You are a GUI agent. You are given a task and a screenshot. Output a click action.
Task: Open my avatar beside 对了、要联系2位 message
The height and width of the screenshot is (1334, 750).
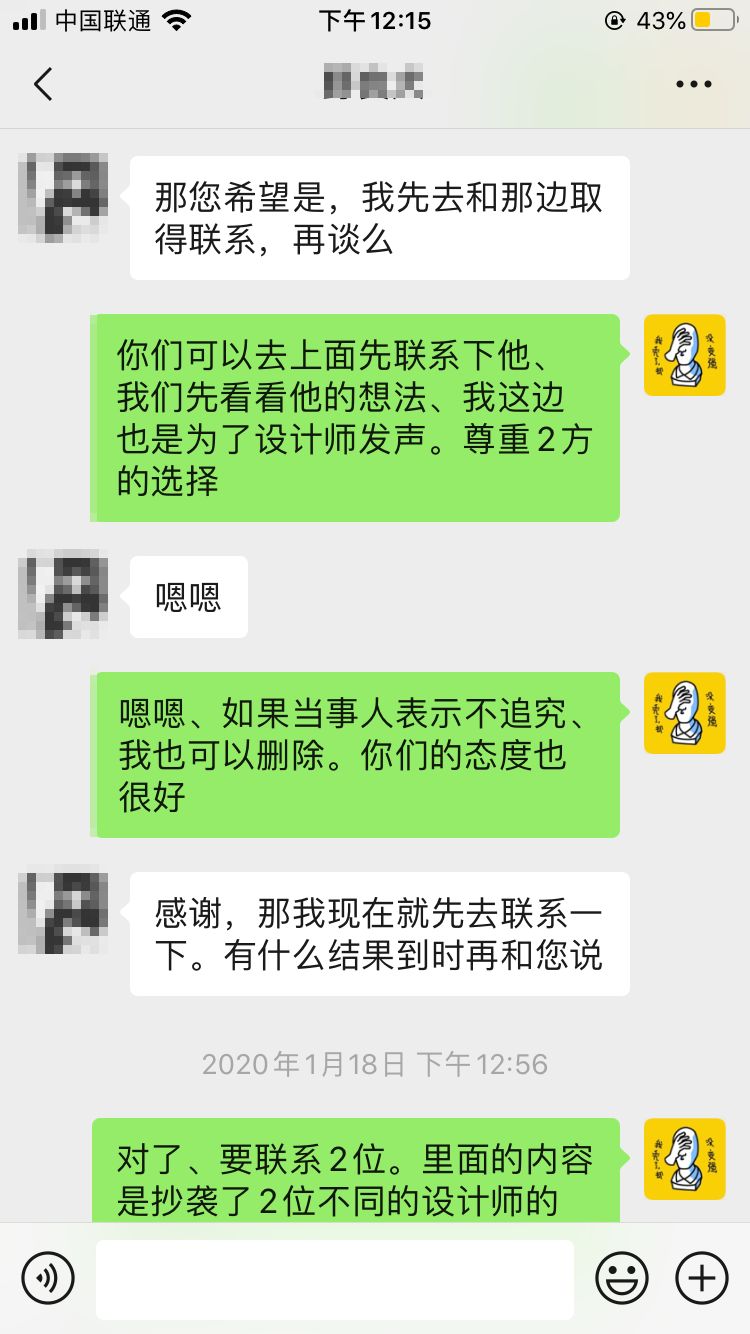684,1158
